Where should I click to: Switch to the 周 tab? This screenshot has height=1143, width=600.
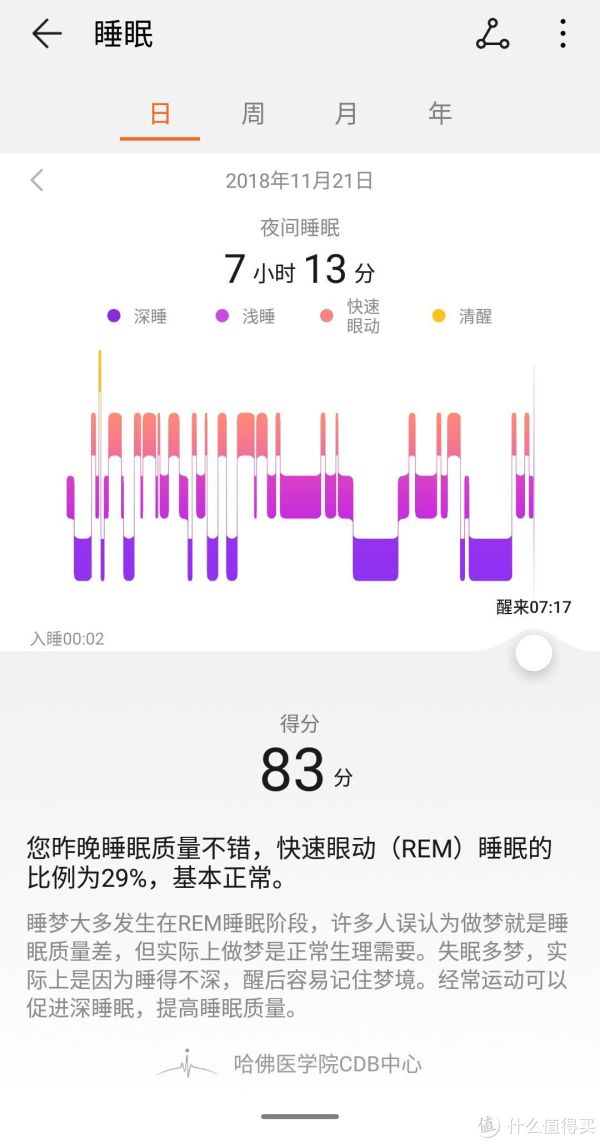(x=252, y=114)
